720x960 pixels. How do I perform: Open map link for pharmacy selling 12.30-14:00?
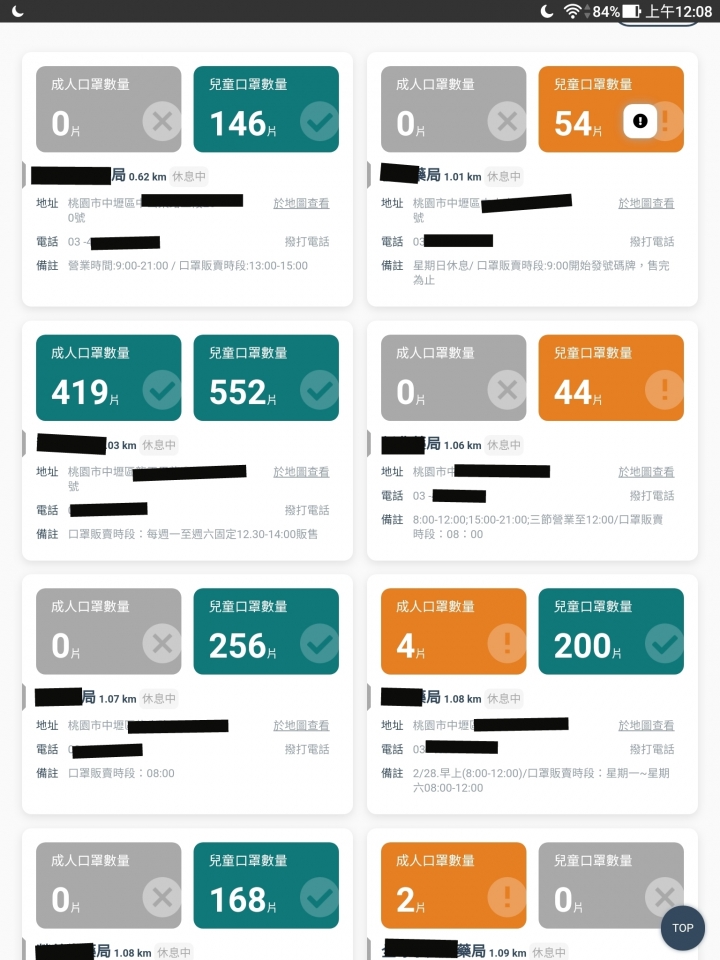point(301,472)
